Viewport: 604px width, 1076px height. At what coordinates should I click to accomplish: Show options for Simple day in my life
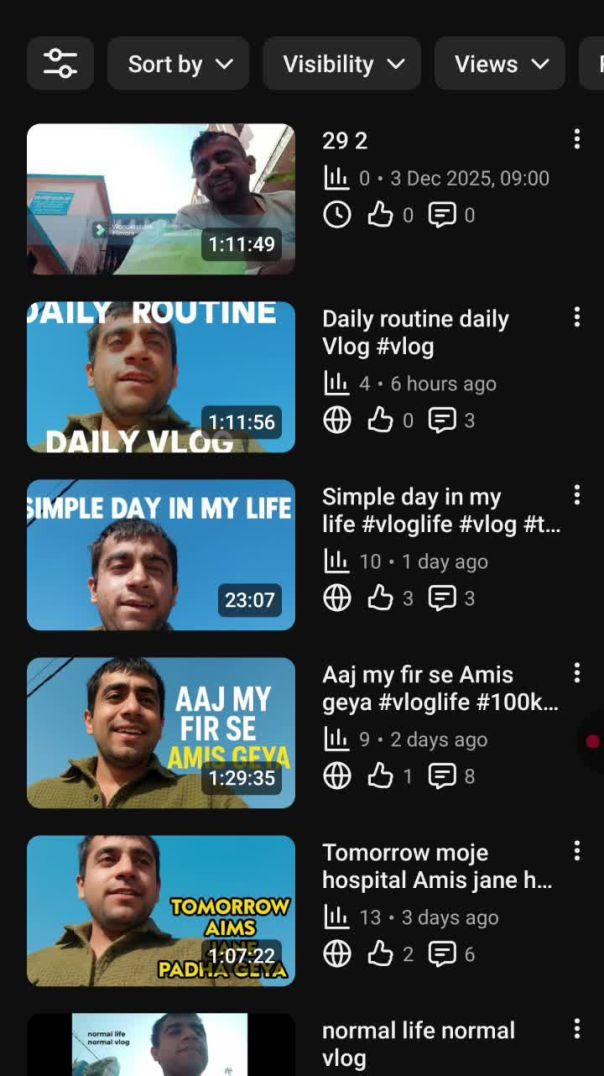[x=576, y=495]
